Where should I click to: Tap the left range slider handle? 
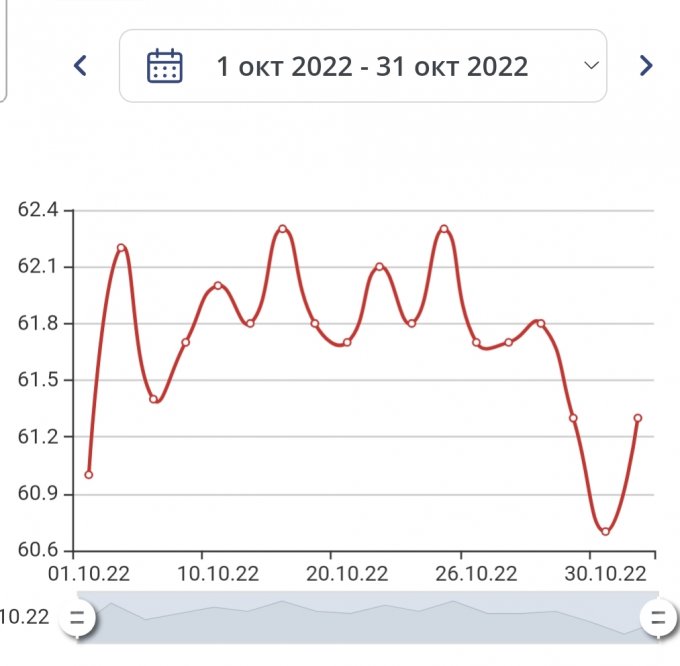[x=77, y=618]
